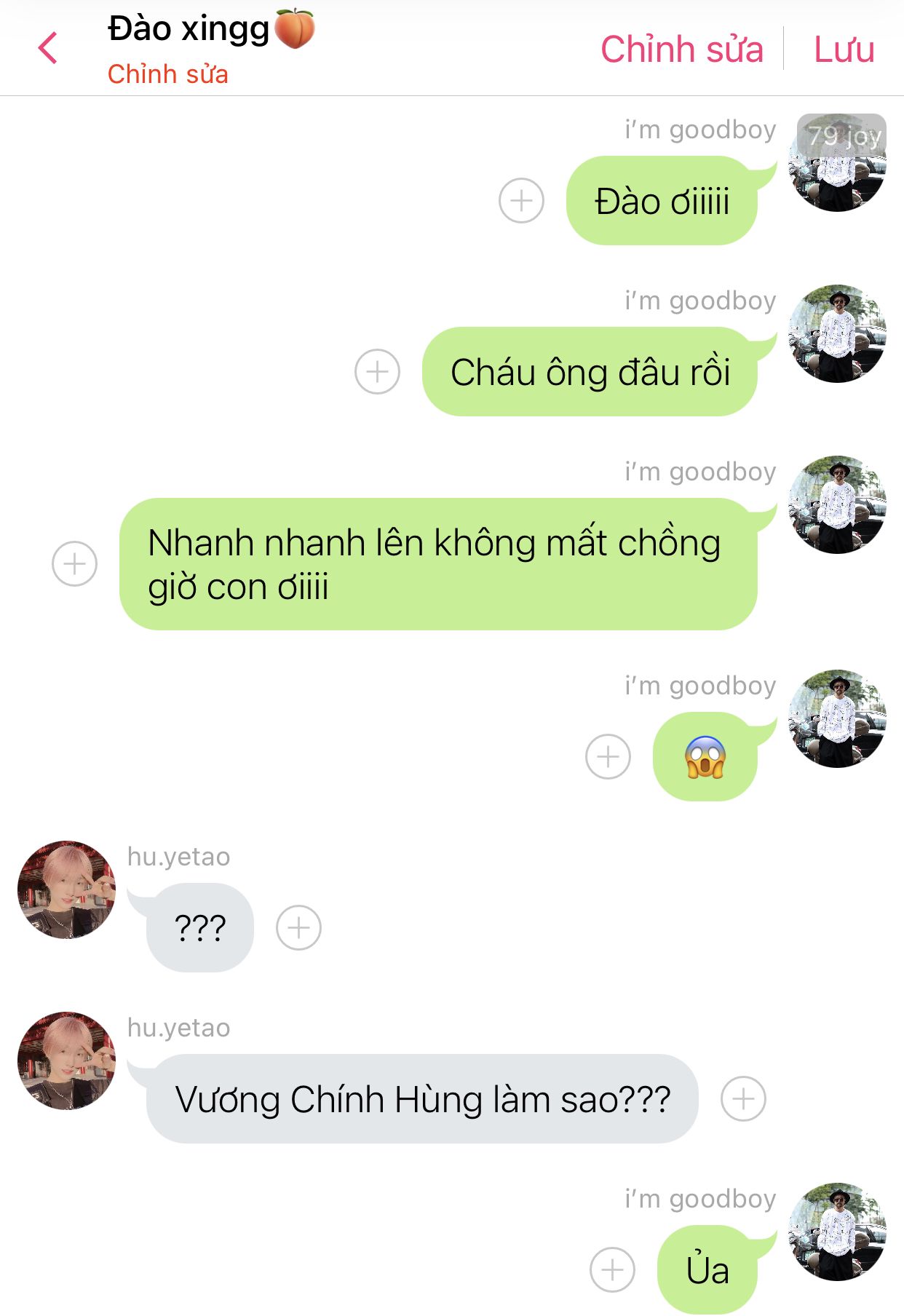Open i'm goodboy avatar beside 'Ủa' message
Image resolution: width=904 pixels, height=1316 pixels.
(838, 1232)
